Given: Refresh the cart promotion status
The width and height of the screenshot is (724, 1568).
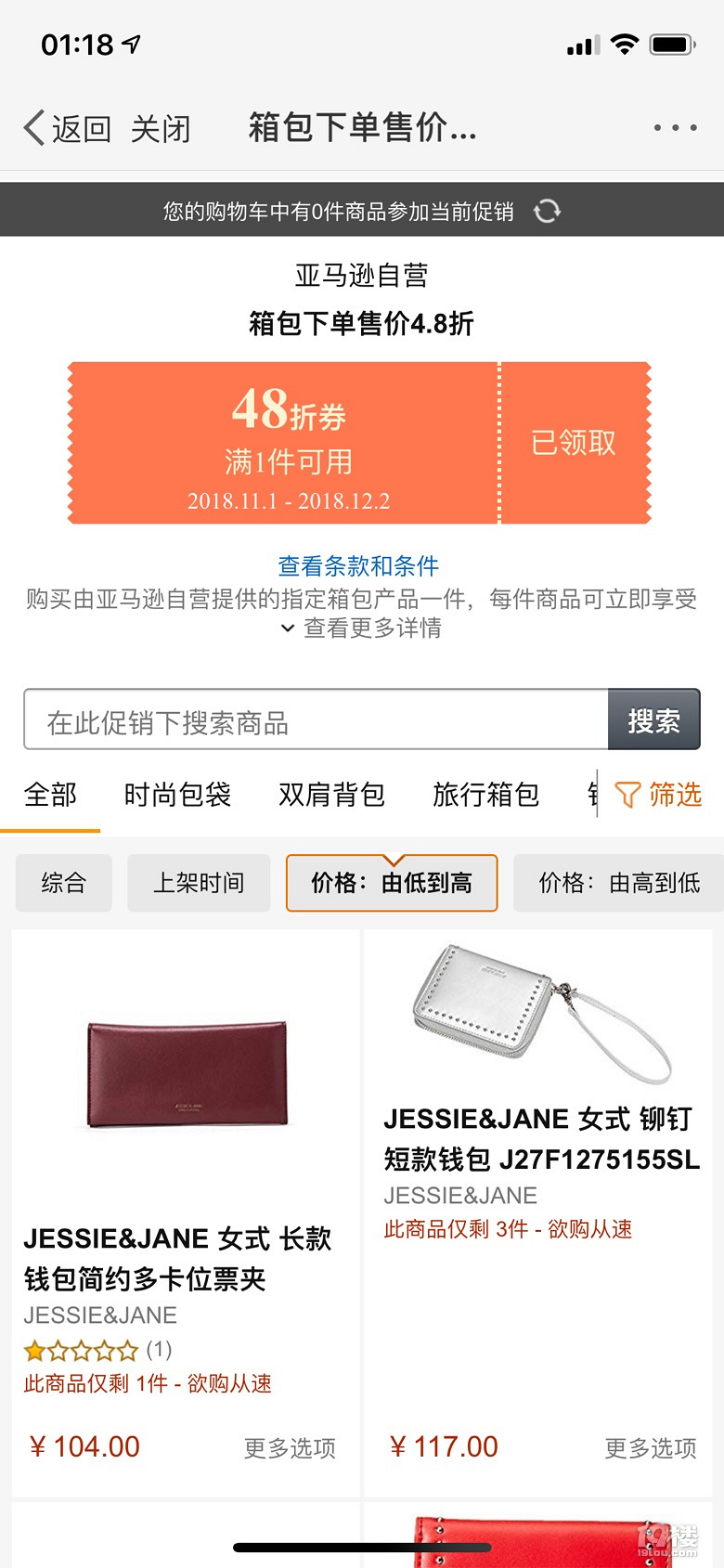Looking at the screenshot, I should point(547,212).
